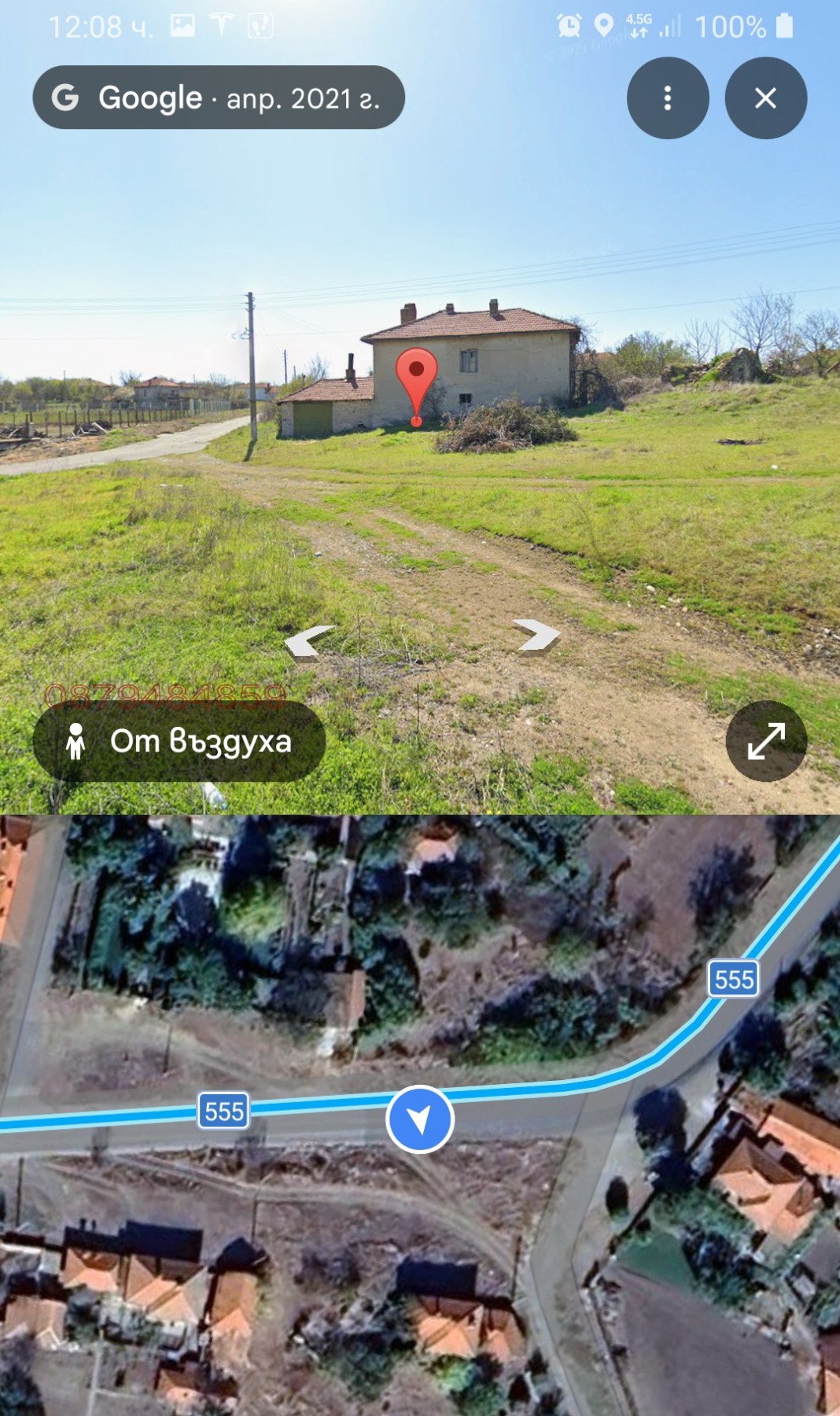Toggle location services from the status bar
Image resolution: width=840 pixels, height=1416 pixels.
602,25
